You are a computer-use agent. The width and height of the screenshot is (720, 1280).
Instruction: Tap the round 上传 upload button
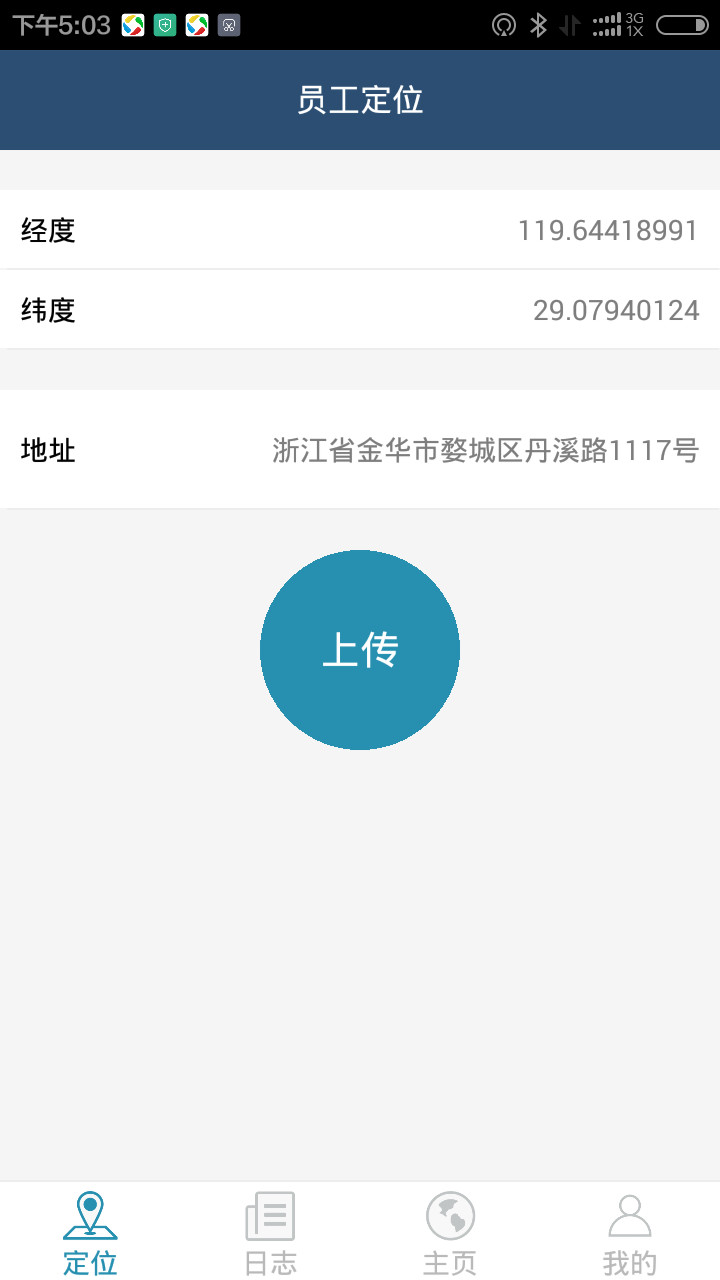tap(360, 650)
